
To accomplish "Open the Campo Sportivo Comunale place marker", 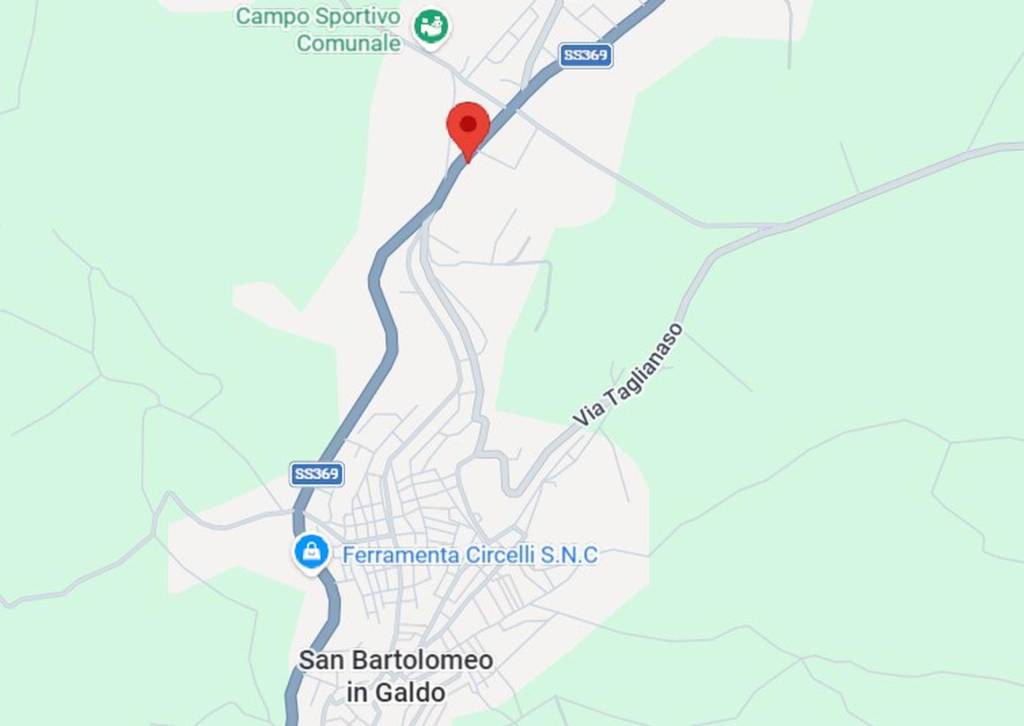I will coord(432,27).
